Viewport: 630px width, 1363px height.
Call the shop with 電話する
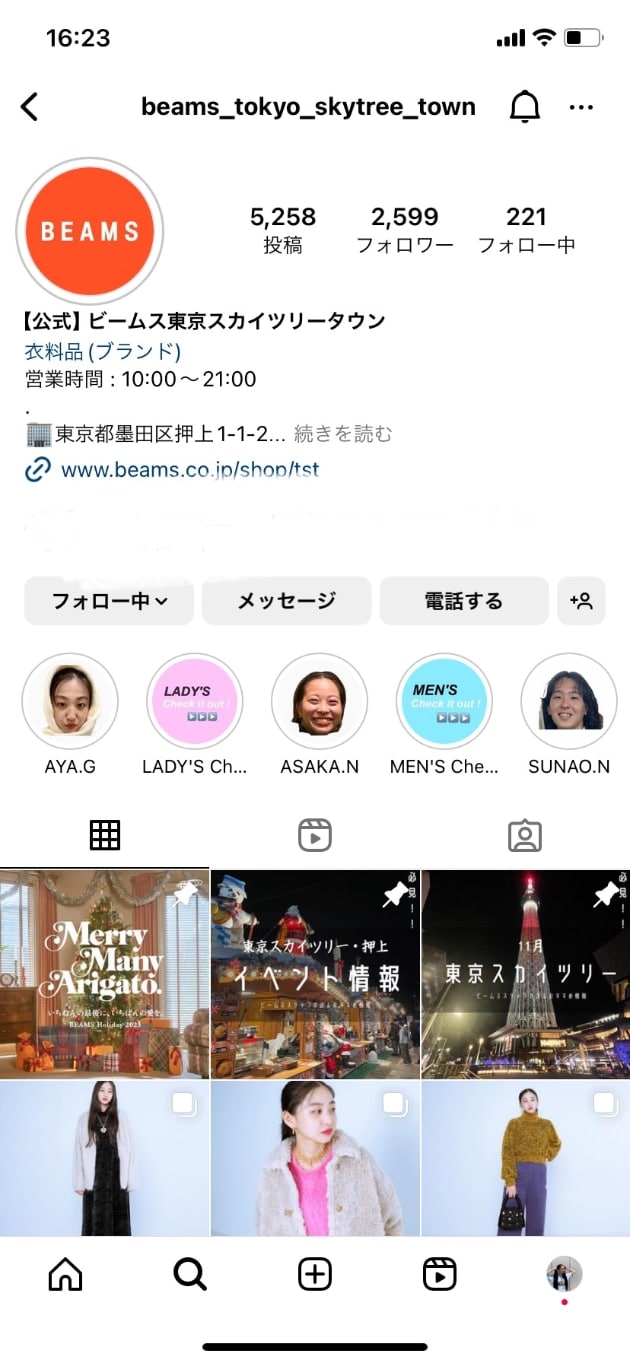[x=464, y=601]
